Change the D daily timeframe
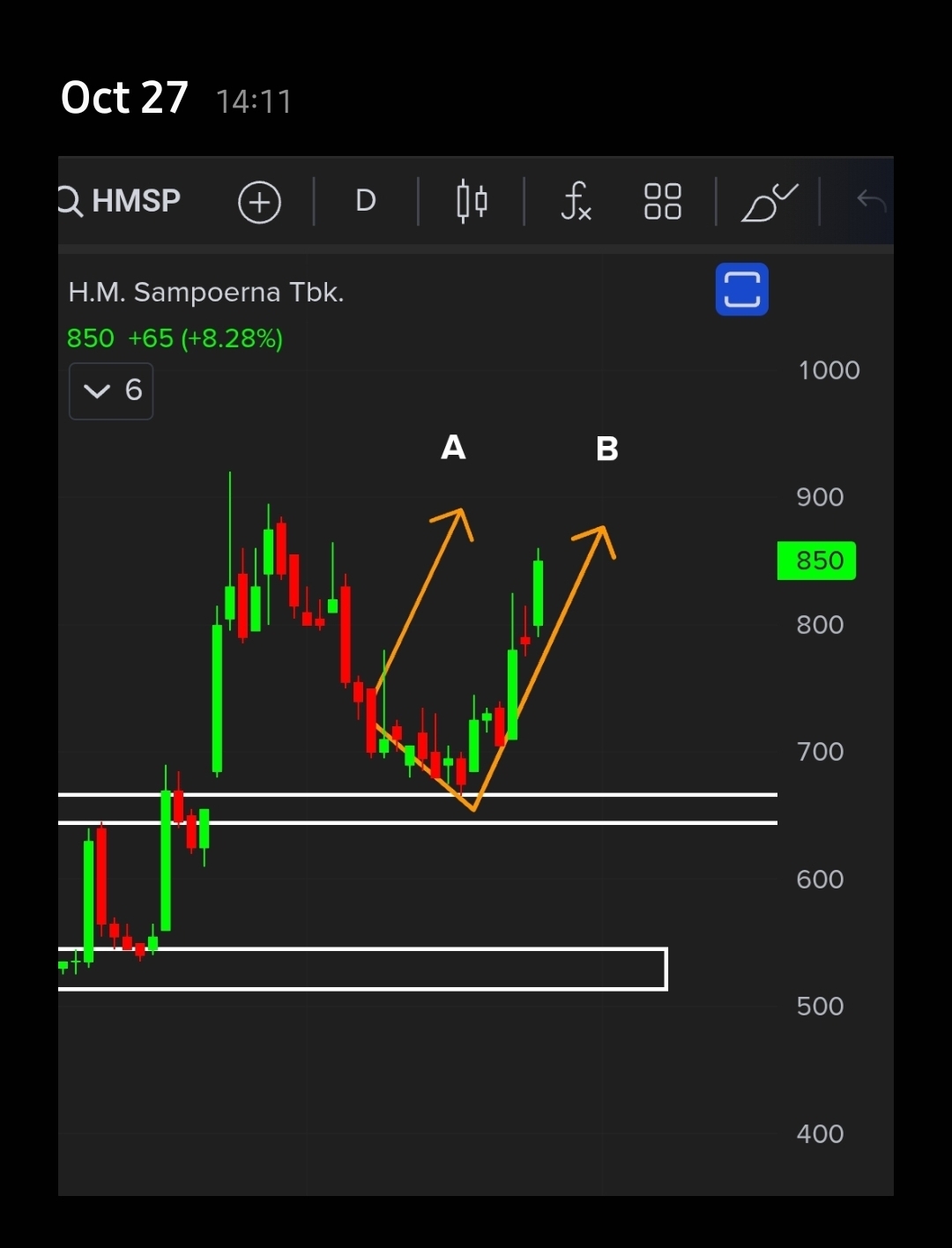 [x=365, y=201]
